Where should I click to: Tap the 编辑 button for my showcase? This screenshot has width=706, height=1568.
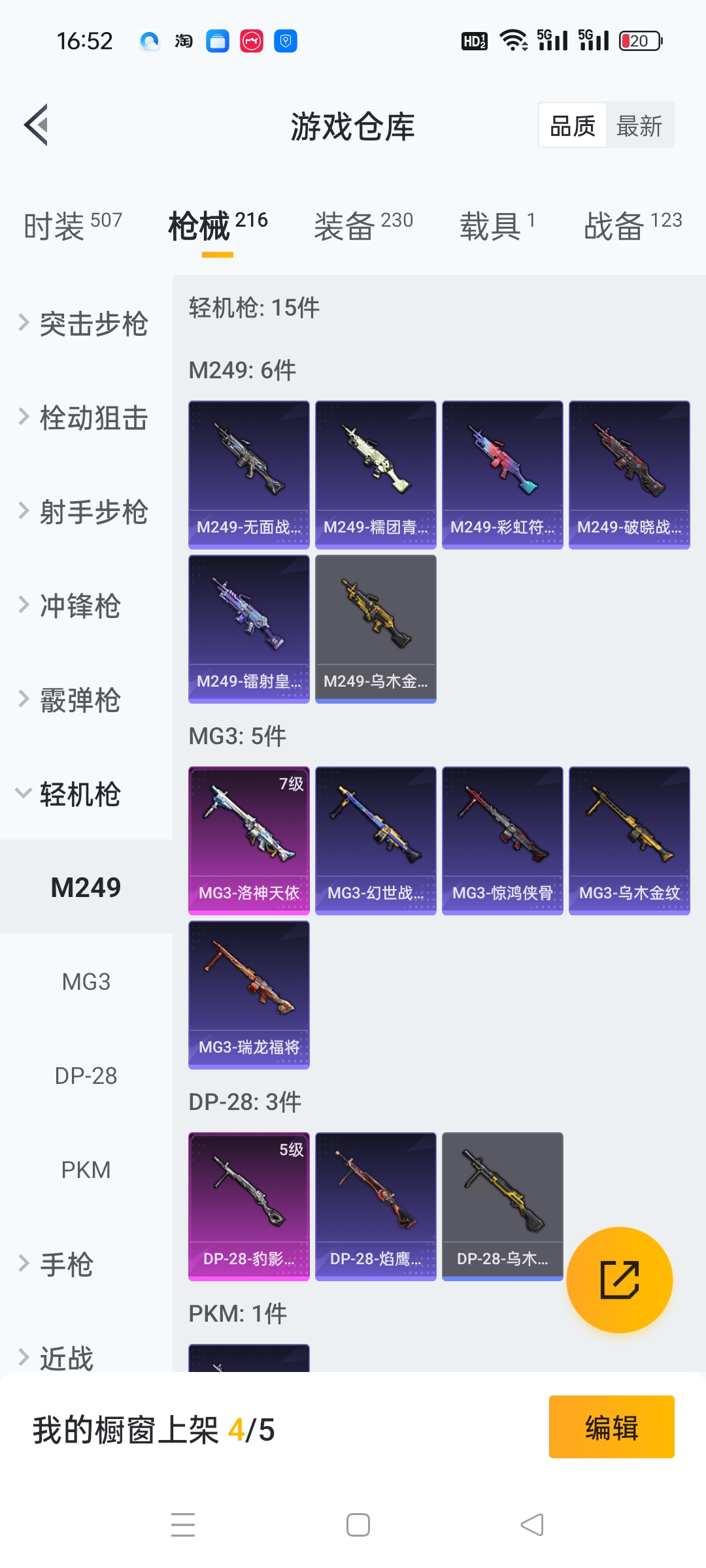pos(612,1427)
